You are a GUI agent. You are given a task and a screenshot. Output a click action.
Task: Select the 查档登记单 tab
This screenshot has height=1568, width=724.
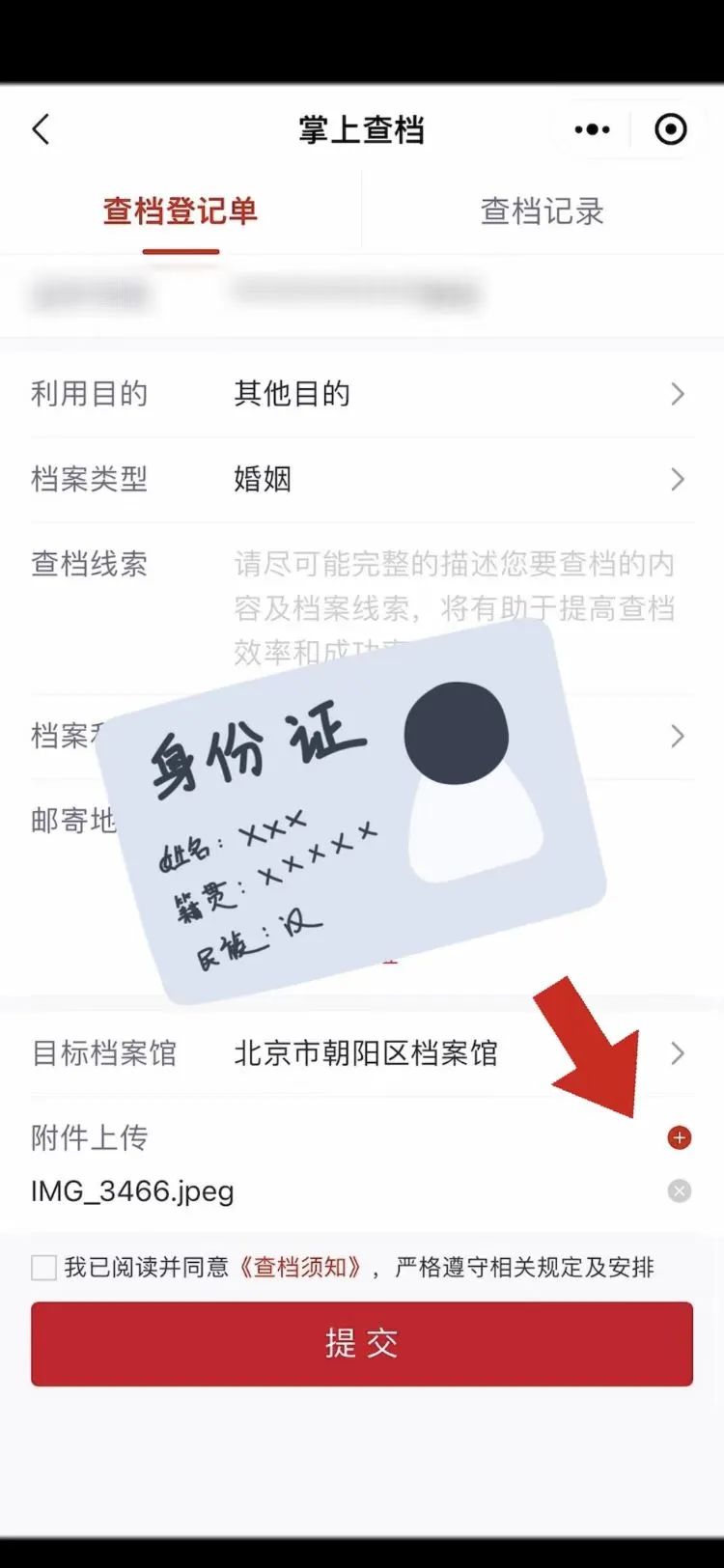coord(181,211)
